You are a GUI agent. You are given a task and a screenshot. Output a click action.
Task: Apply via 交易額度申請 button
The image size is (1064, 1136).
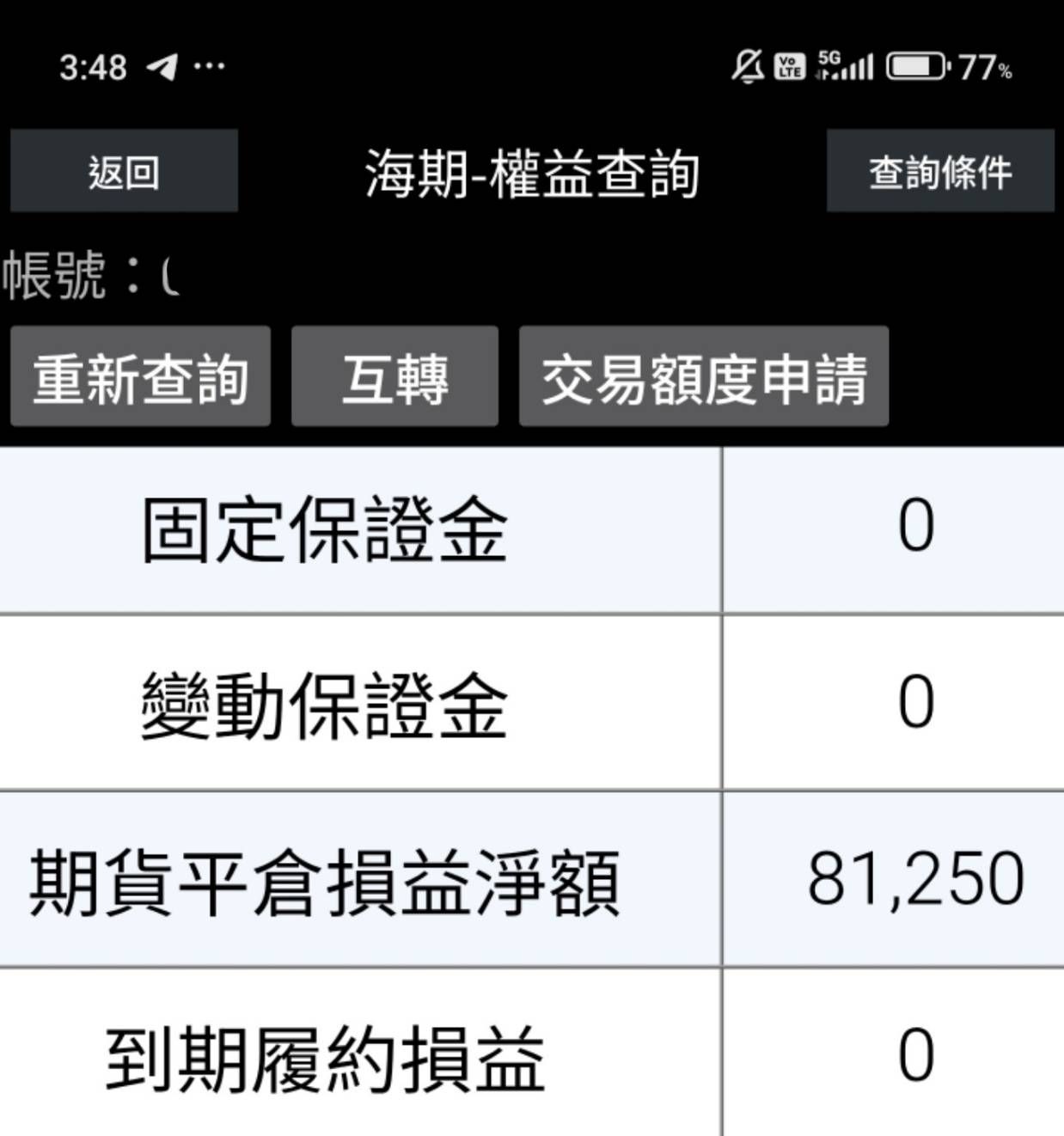[704, 376]
